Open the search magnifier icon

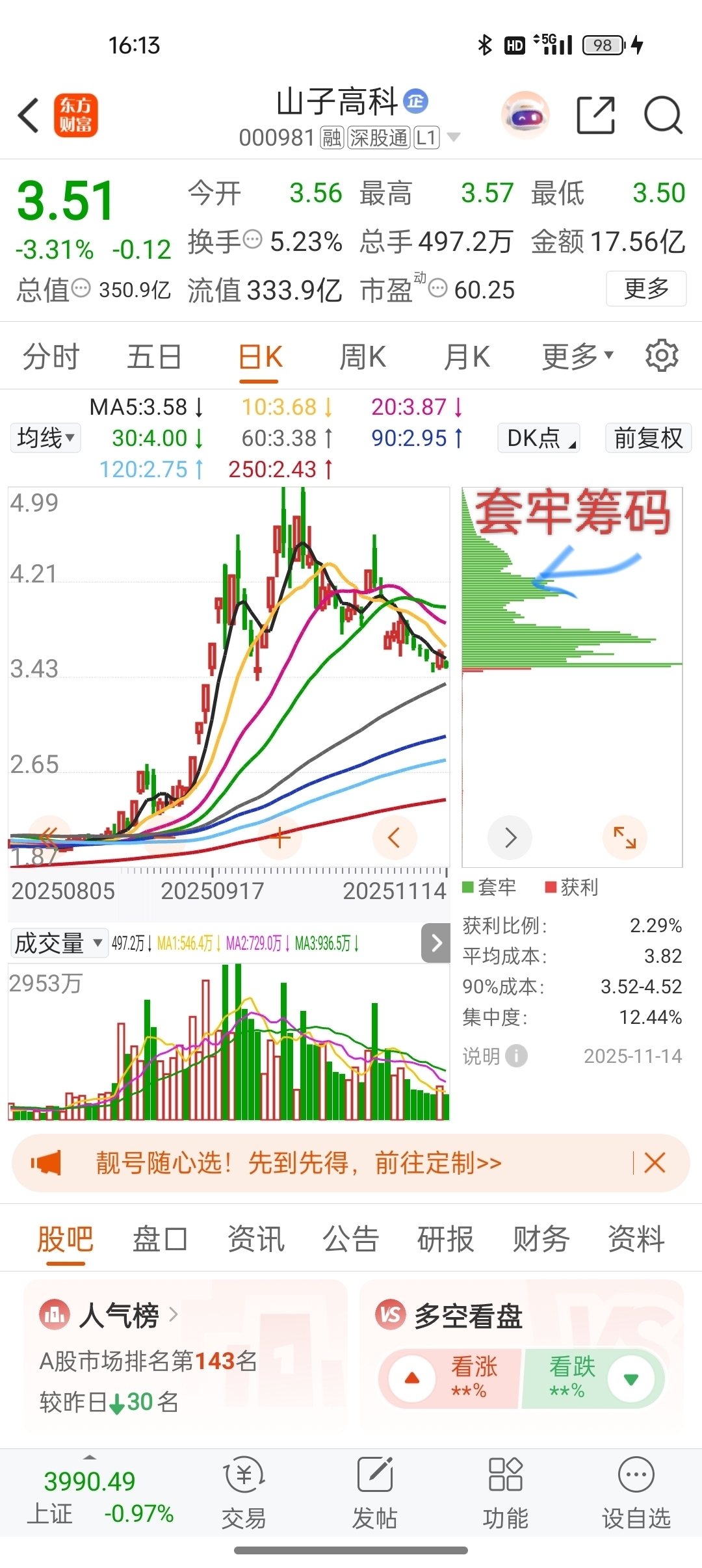coord(662,116)
